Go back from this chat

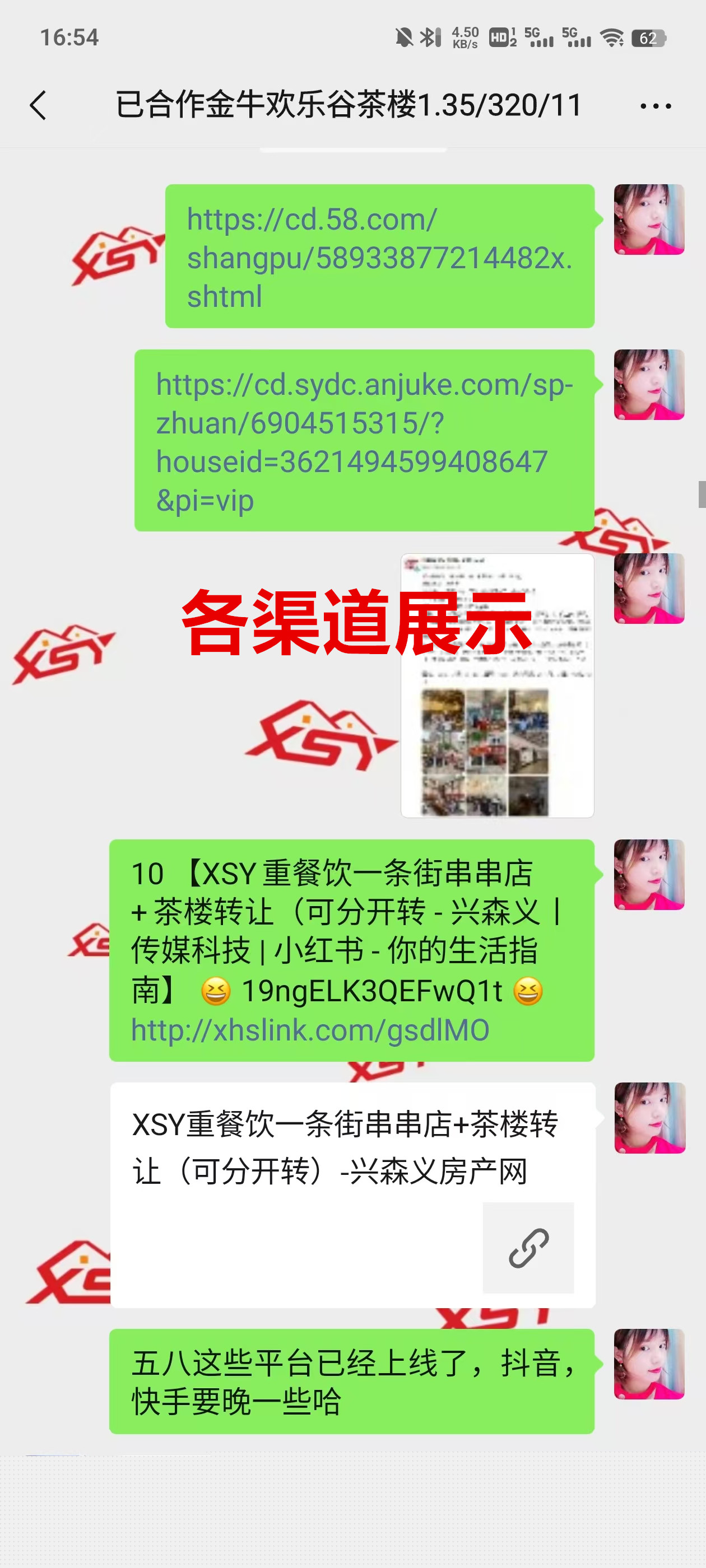[x=38, y=105]
